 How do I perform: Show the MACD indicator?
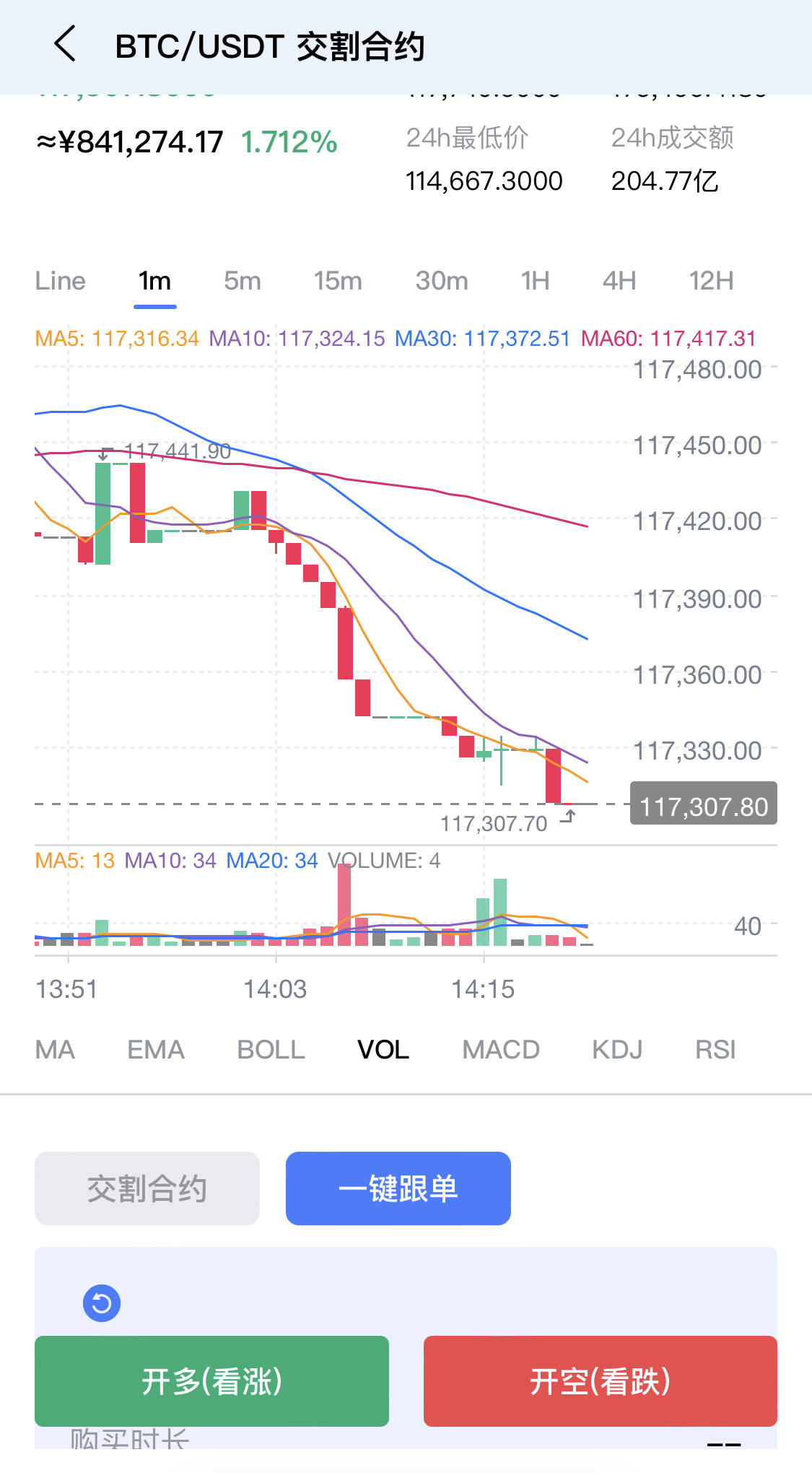(500, 1050)
